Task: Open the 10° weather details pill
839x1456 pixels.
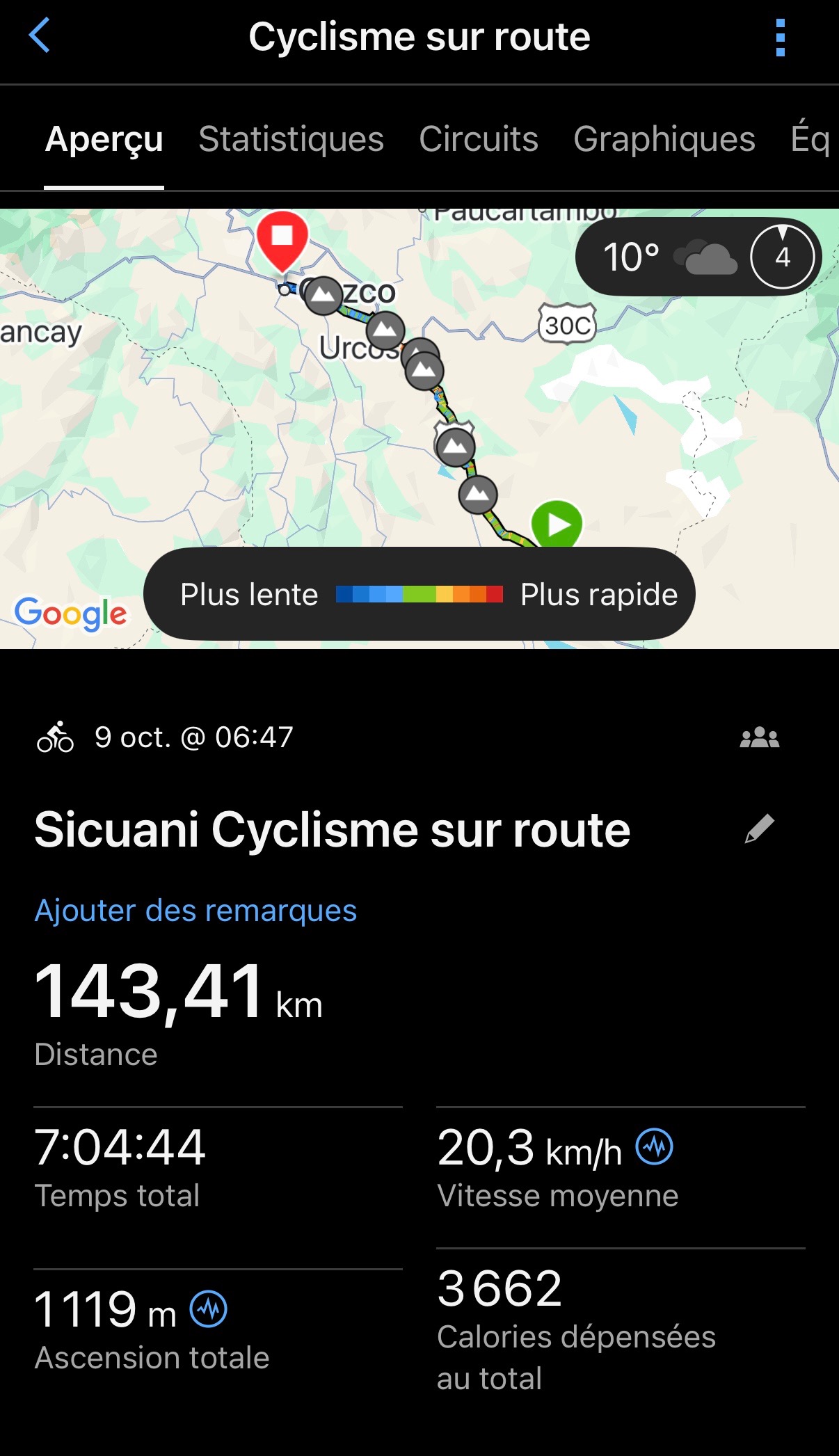Action: coord(698,257)
